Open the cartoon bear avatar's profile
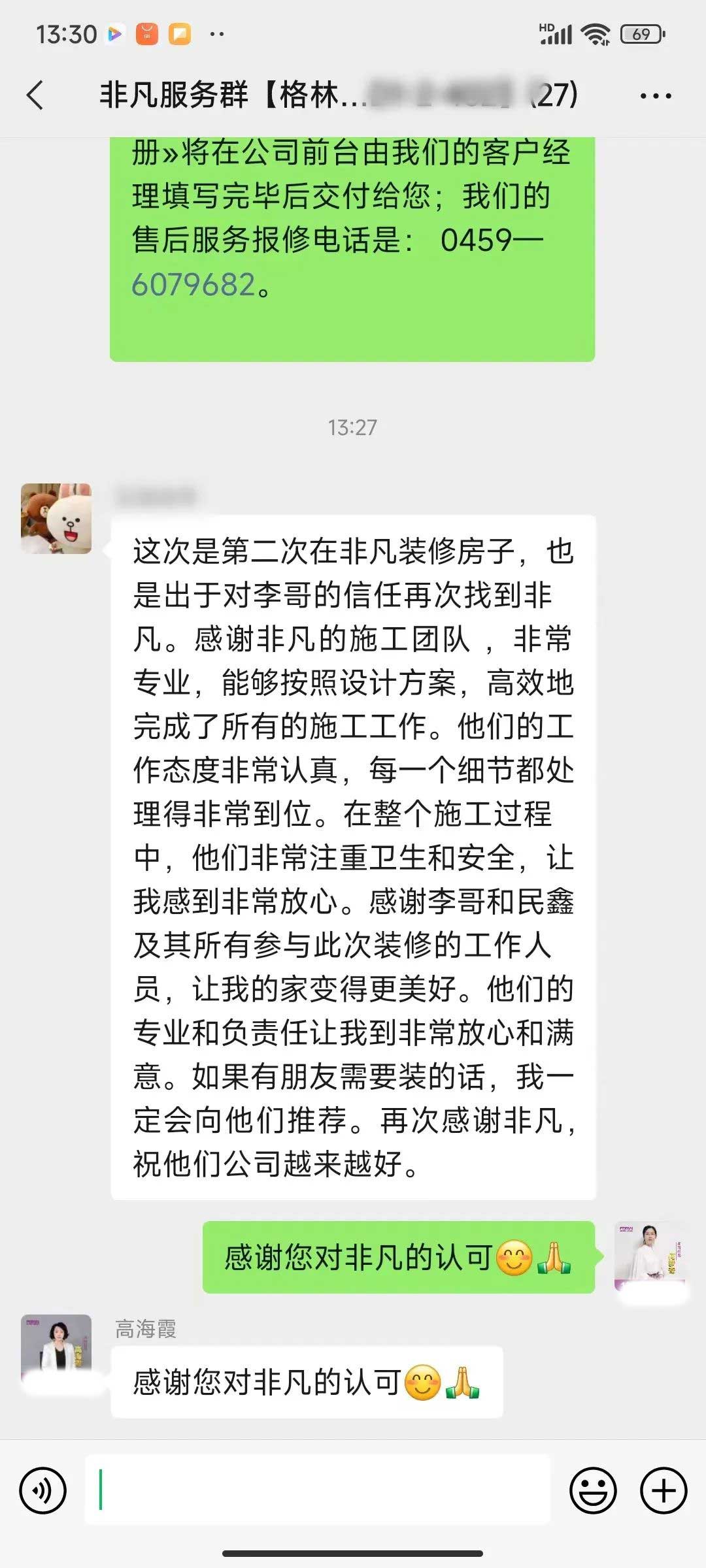This screenshot has height=1568, width=706. [56, 519]
